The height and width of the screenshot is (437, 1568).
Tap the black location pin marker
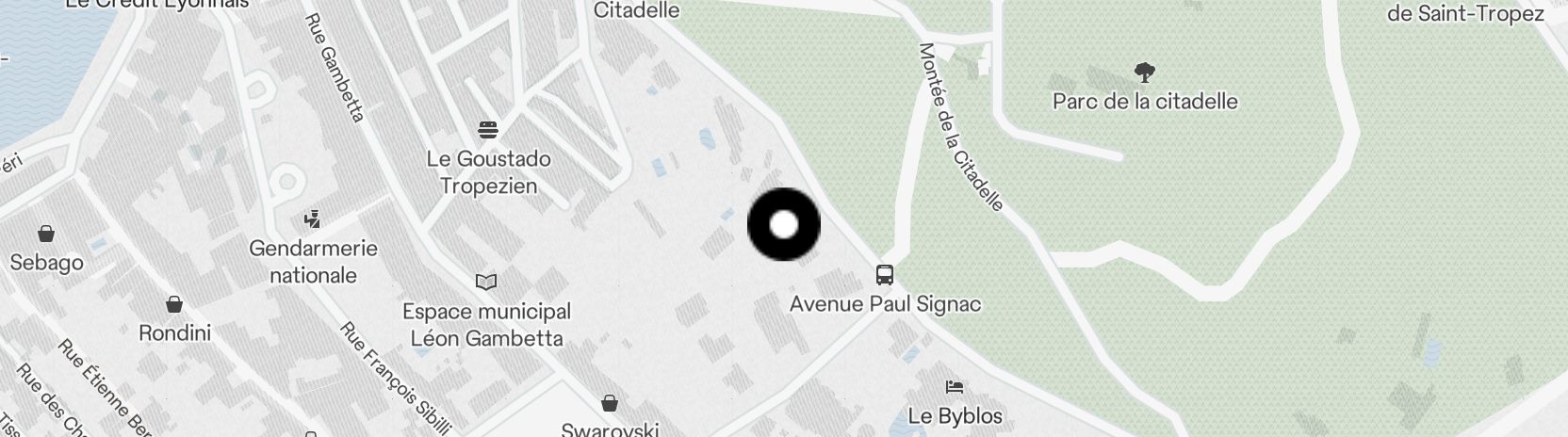(x=784, y=225)
